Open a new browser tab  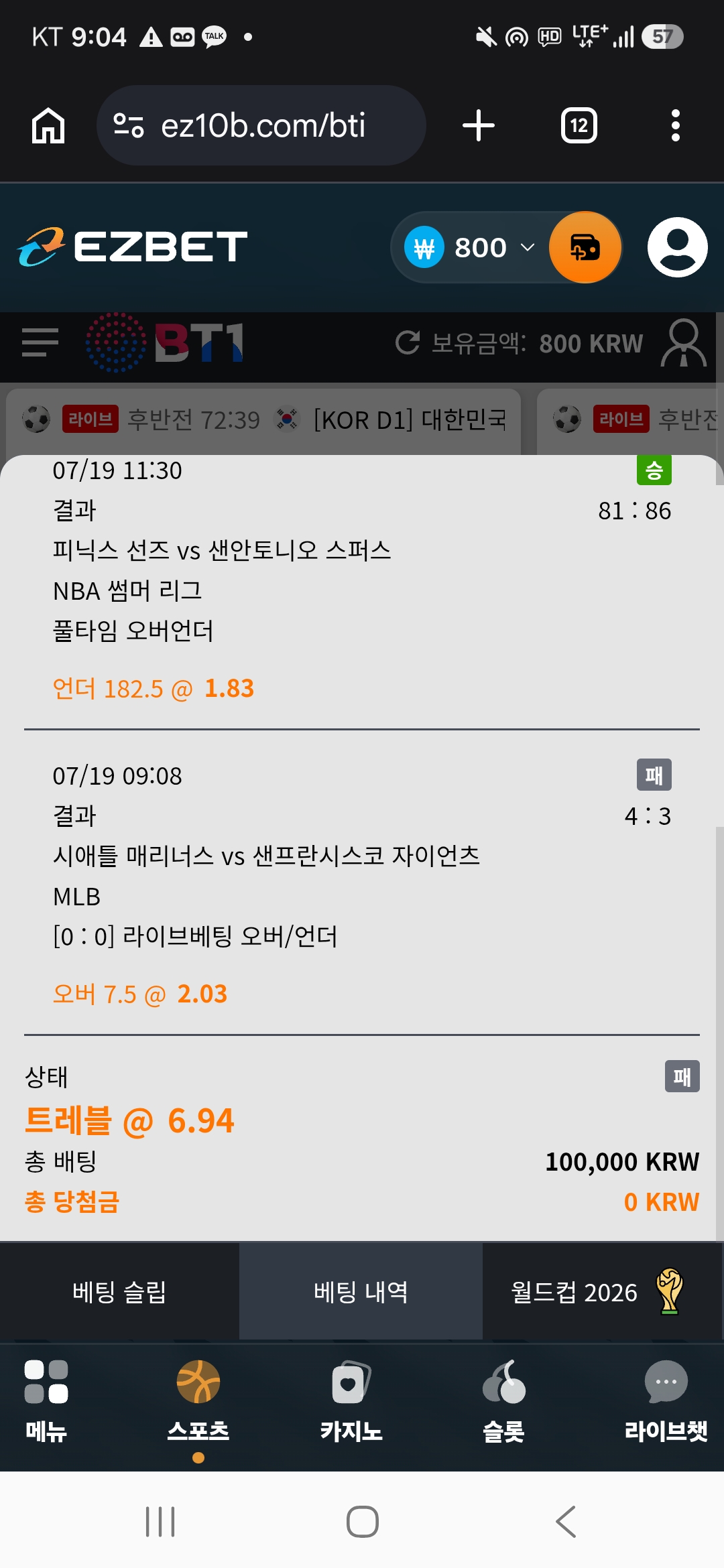479,125
